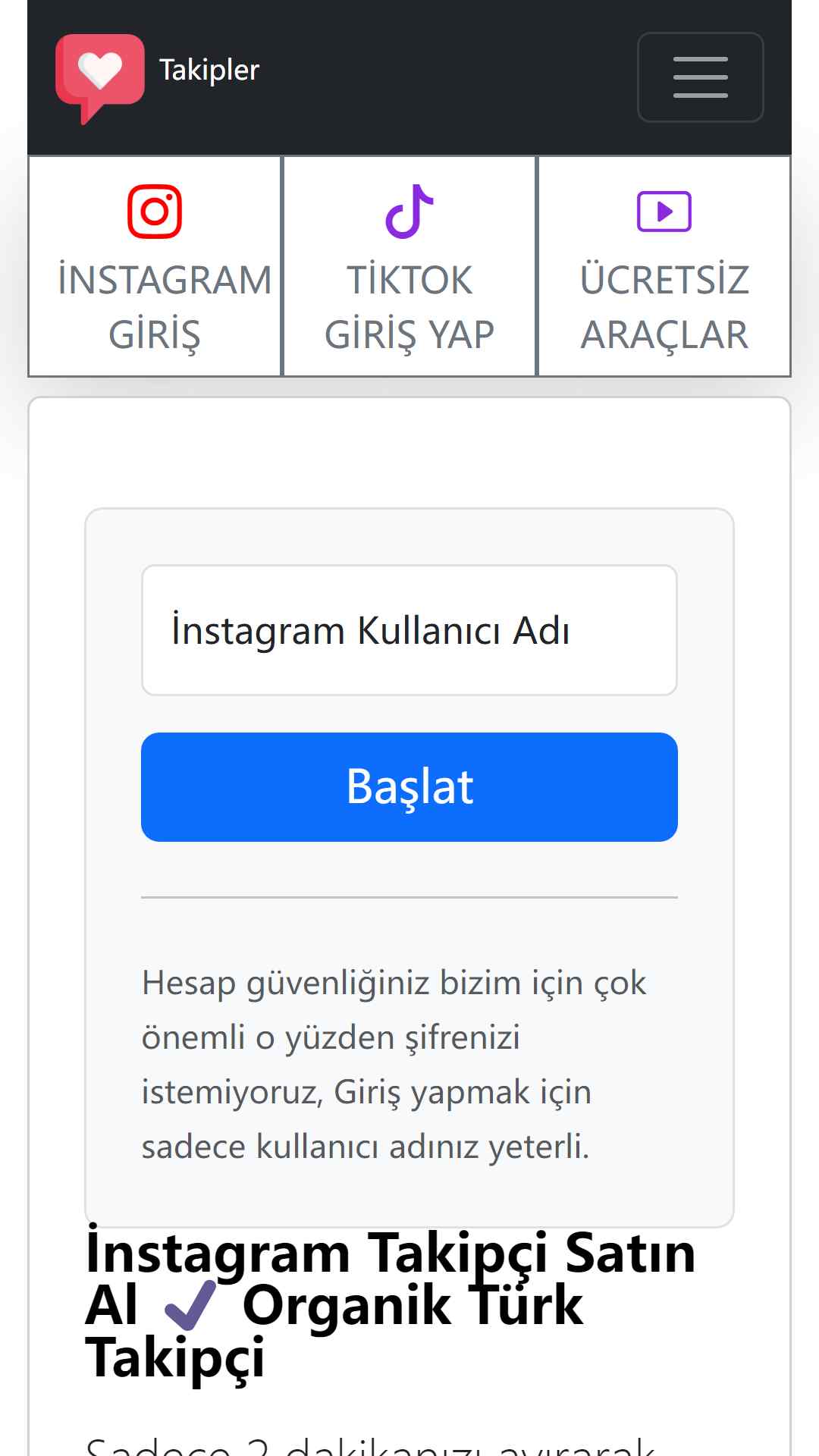Viewport: 819px width, 1456px height.
Task: Go to the Takipler home logo
Action: pos(158,78)
